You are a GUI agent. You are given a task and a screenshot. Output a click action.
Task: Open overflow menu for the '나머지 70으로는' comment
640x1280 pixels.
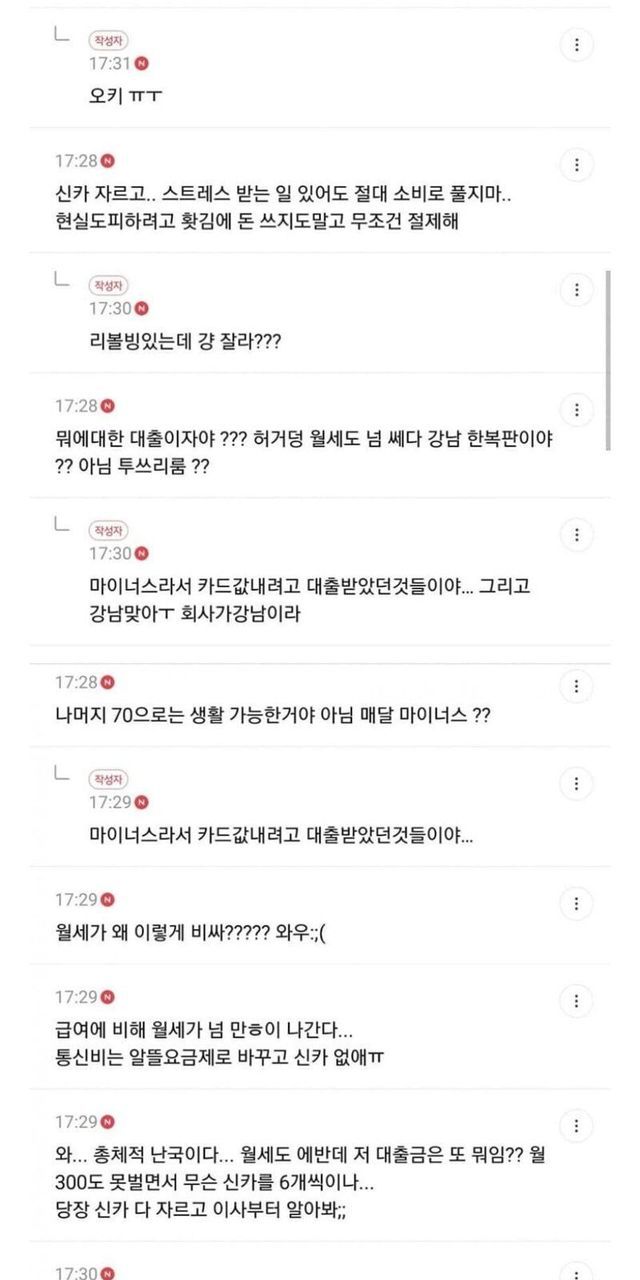point(576,686)
